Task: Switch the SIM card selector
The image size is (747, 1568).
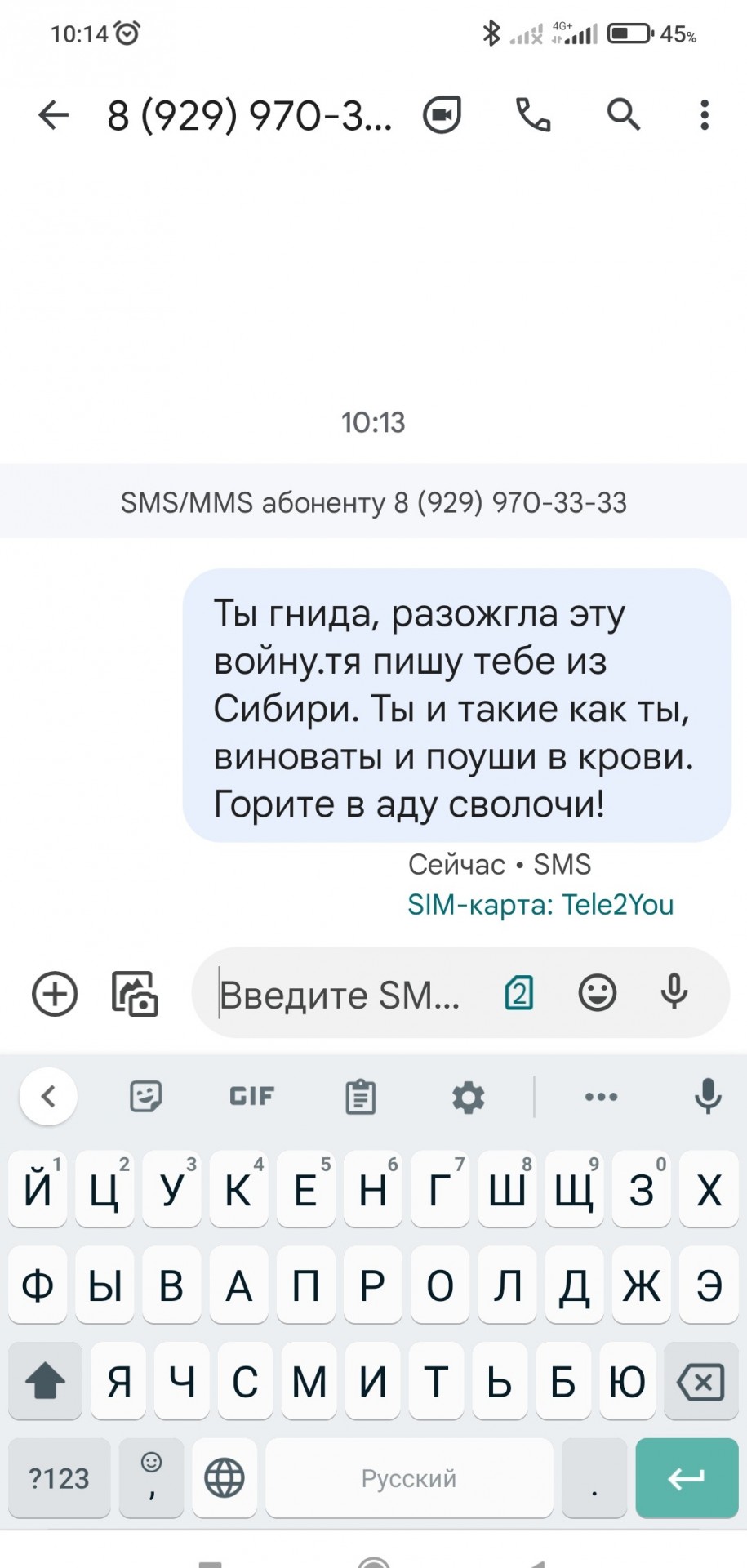Action: click(519, 994)
